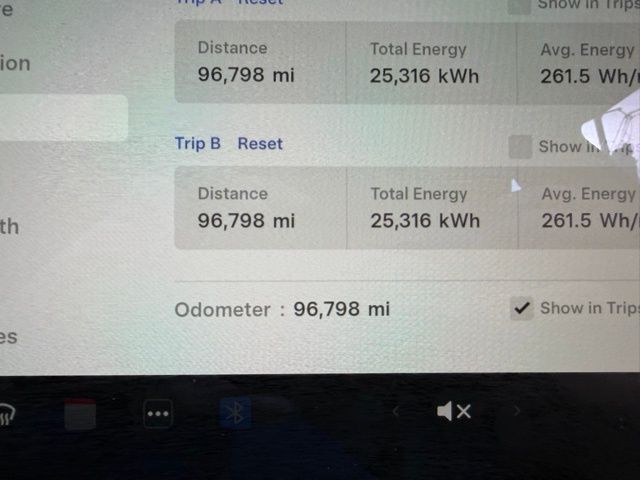Open the calendar app icon

point(80,413)
